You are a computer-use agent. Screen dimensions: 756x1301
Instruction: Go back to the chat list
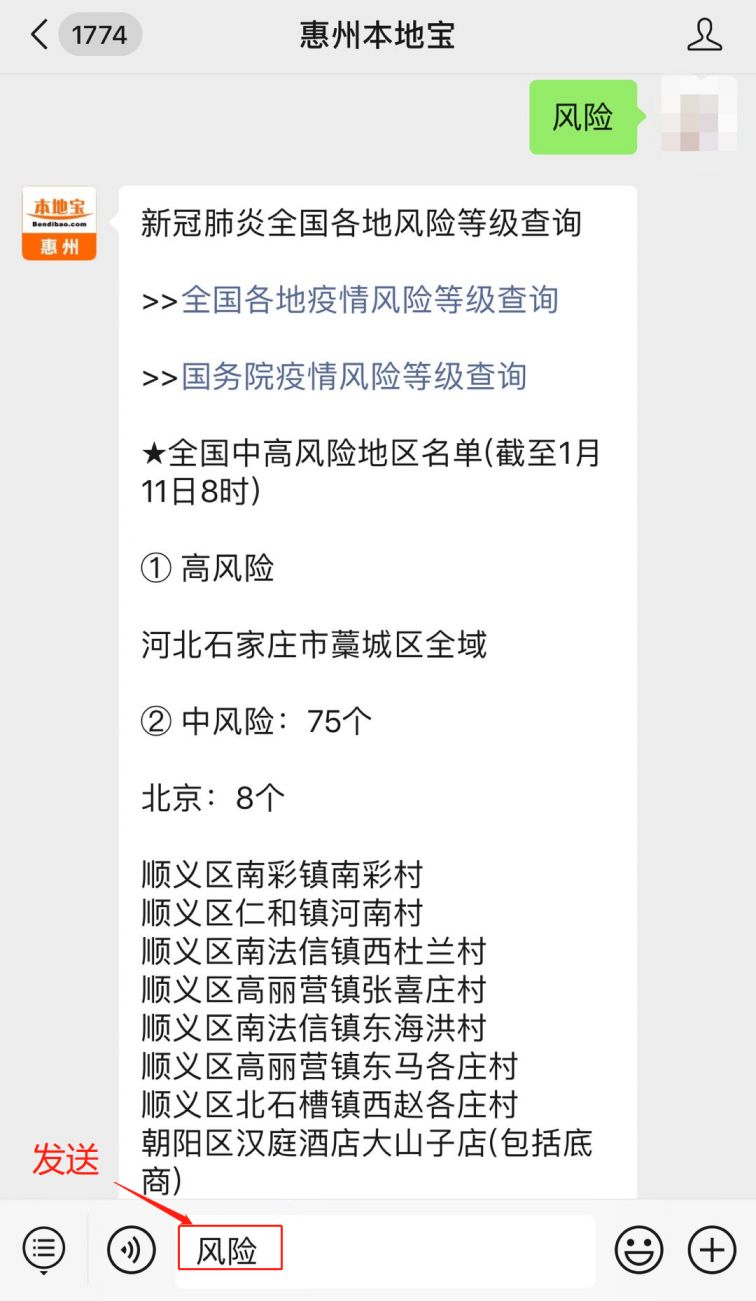pyautogui.click(x=40, y=36)
